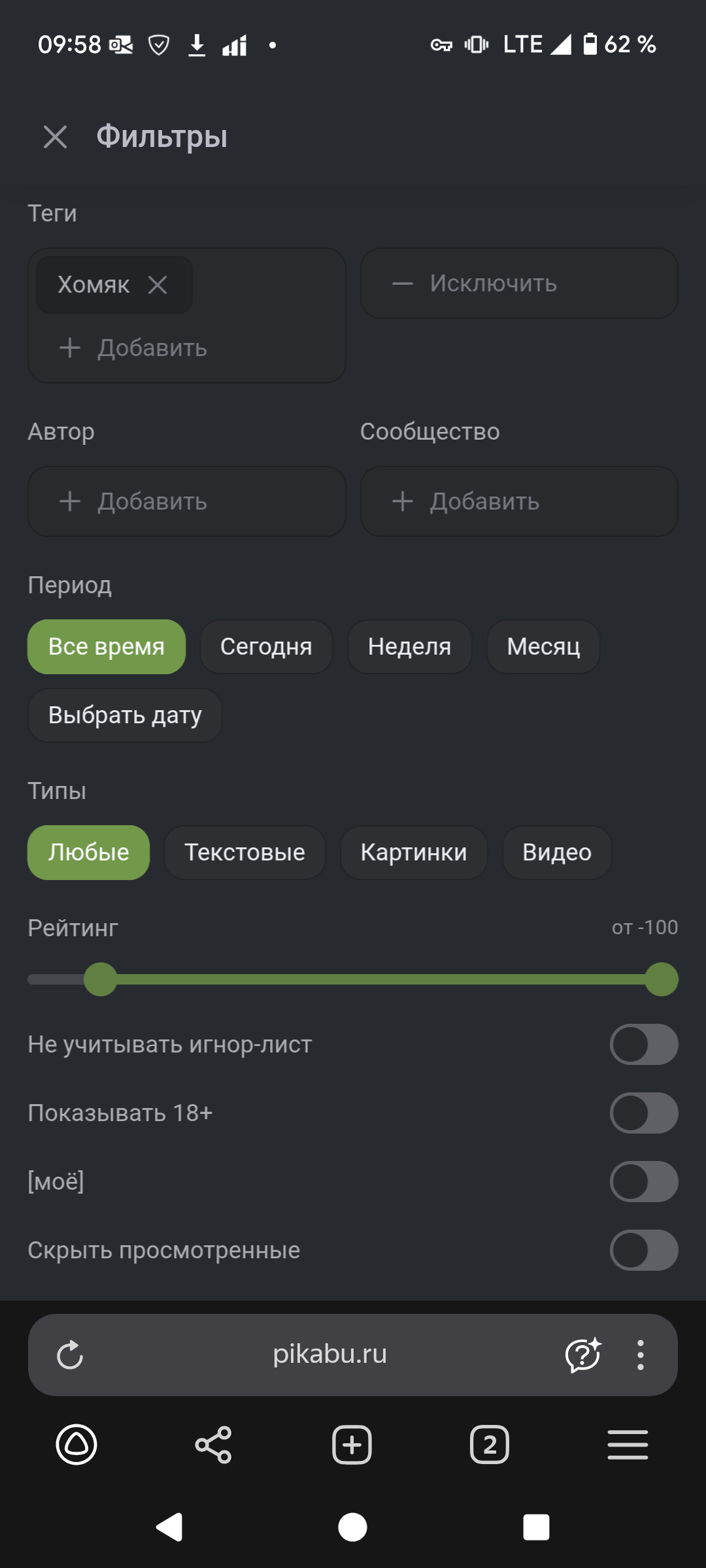Image resolution: width=706 pixels, height=1568 pixels.
Task: Select the Сегодня period
Action: [x=266, y=647]
